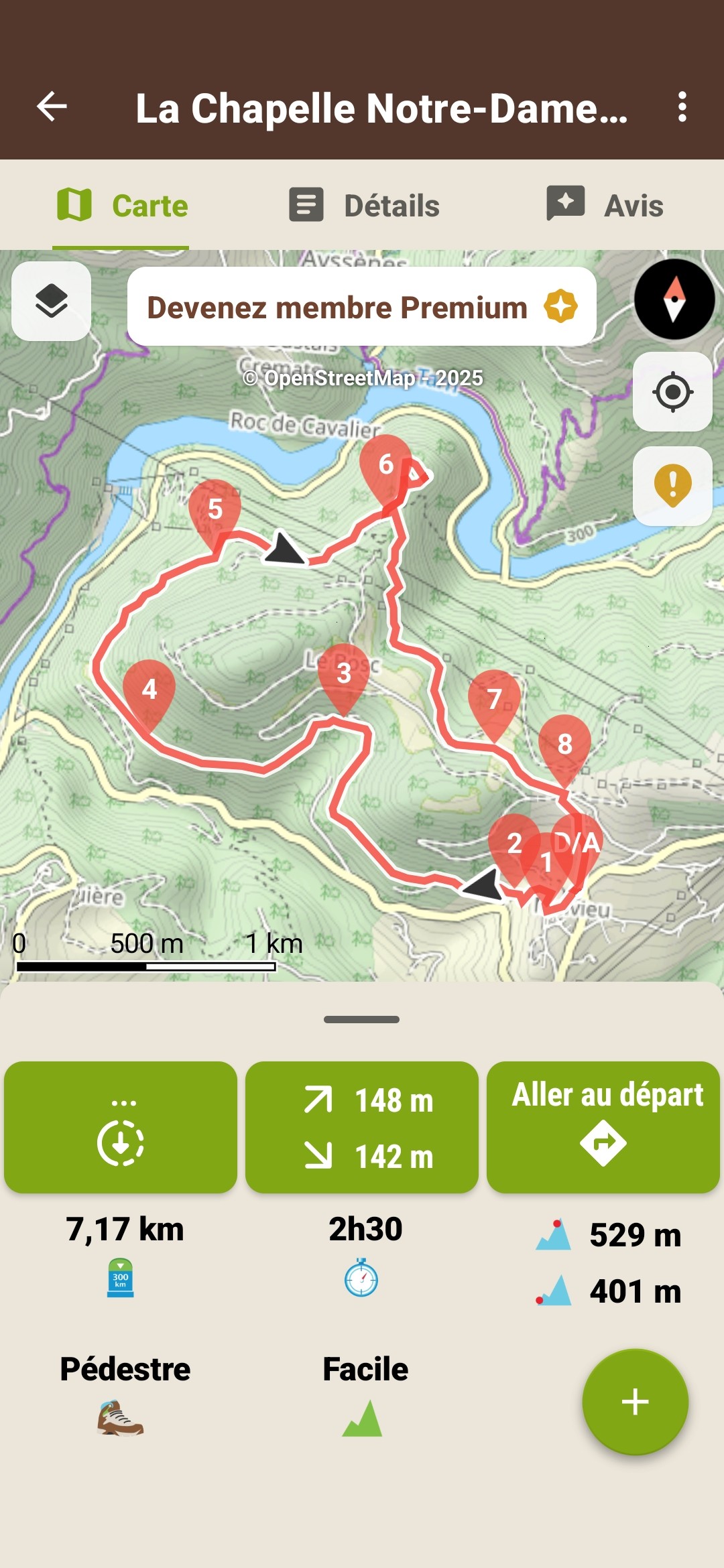
Task: Select the Carte tab
Action: [x=121, y=205]
